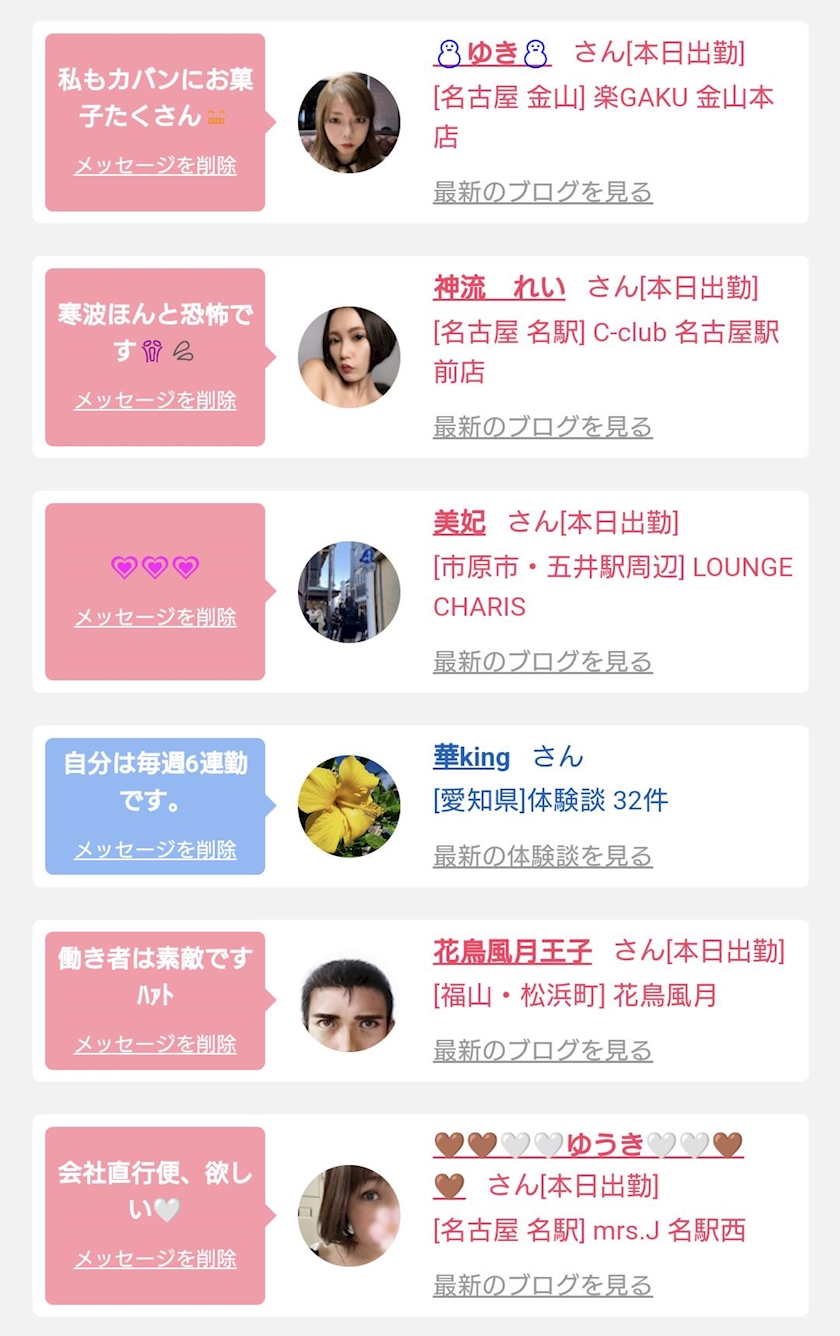Image resolution: width=840 pixels, height=1336 pixels.
Task: Delete the 会社直行便 message
Action: click(x=155, y=1259)
